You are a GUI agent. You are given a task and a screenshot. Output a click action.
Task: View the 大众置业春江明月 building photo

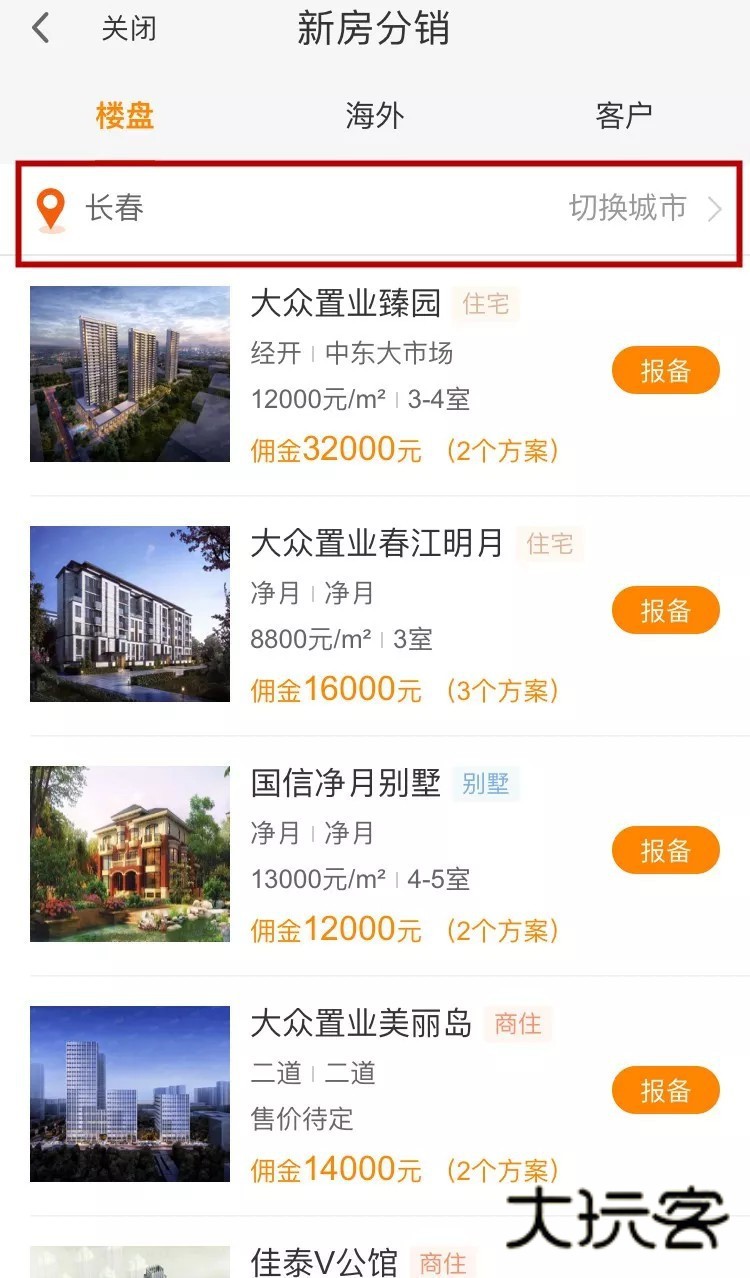(129, 613)
